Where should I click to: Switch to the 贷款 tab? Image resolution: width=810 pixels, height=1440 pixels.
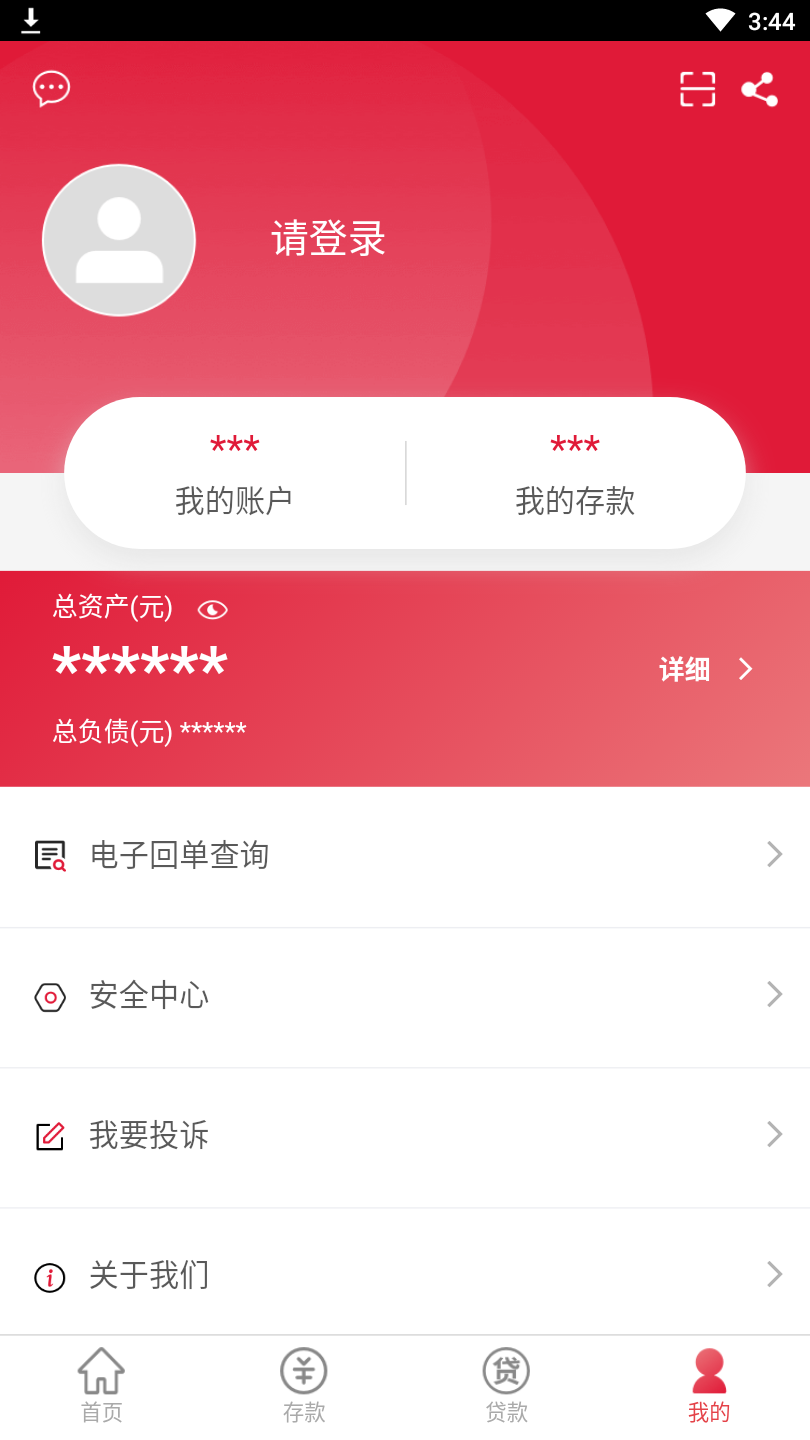tap(506, 1385)
